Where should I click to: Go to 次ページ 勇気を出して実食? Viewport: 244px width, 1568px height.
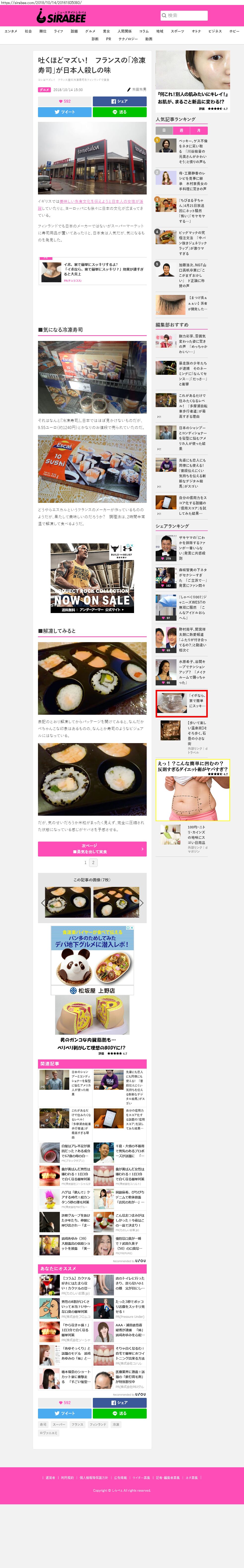[x=92, y=849]
